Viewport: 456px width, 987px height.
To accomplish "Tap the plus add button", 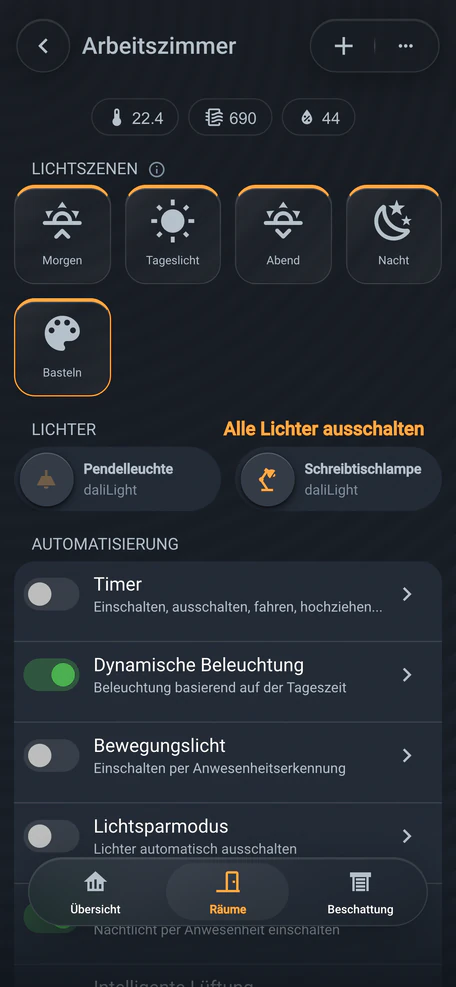I will click(343, 46).
